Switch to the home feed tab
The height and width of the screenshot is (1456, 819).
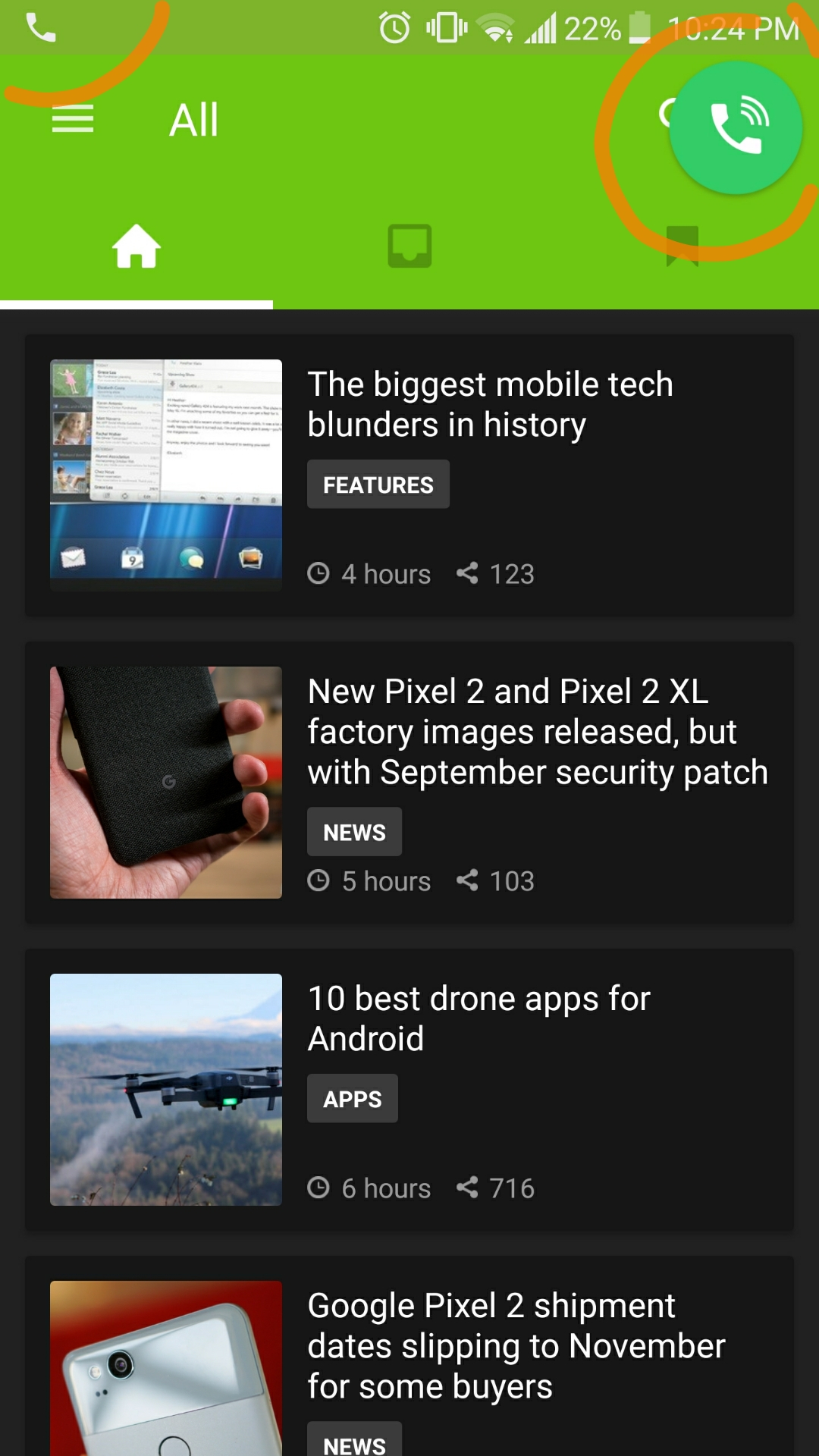(136, 246)
